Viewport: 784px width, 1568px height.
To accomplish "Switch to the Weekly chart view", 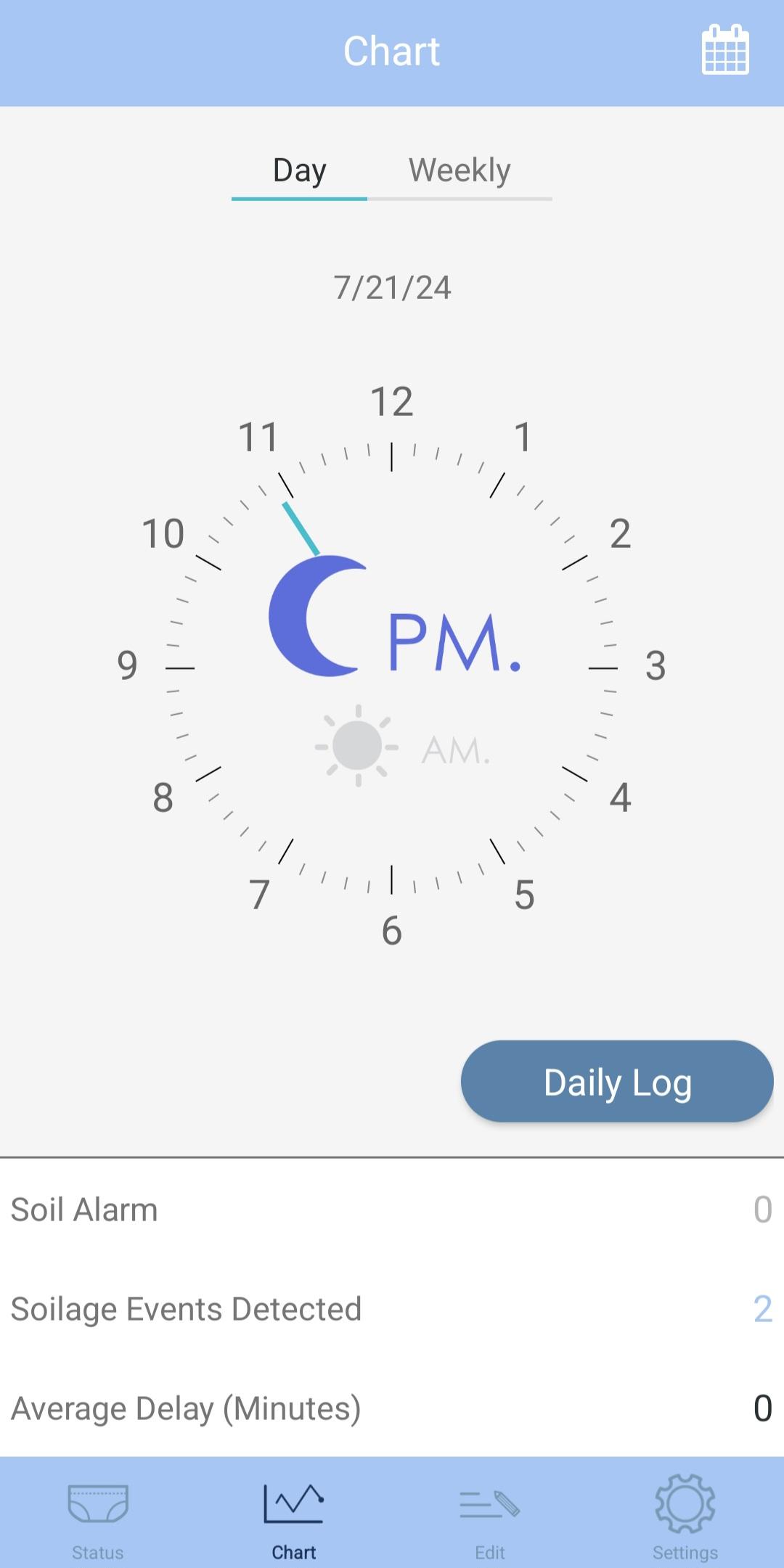I will [x=460, y=171].
